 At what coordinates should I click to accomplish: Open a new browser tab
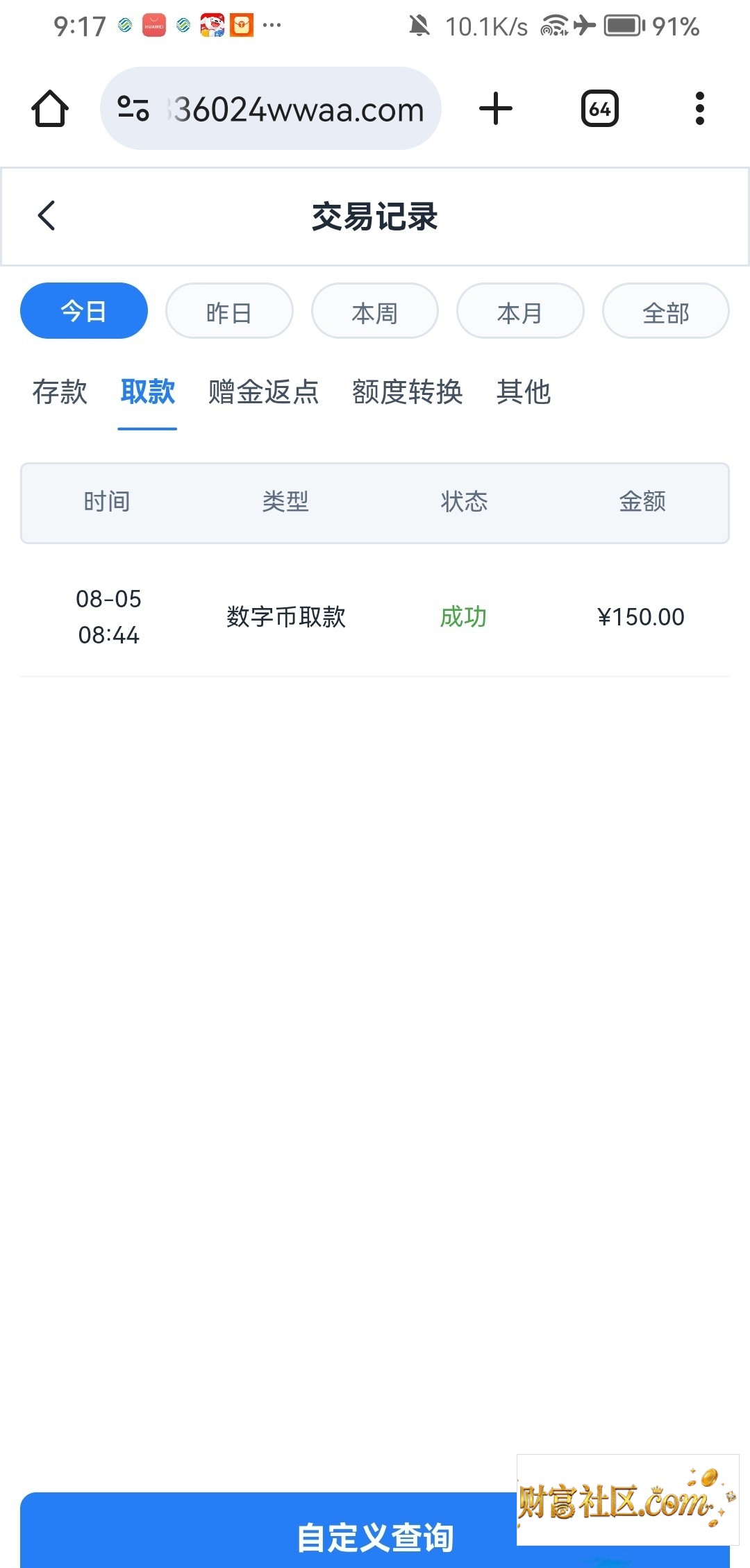coord(496,109)
